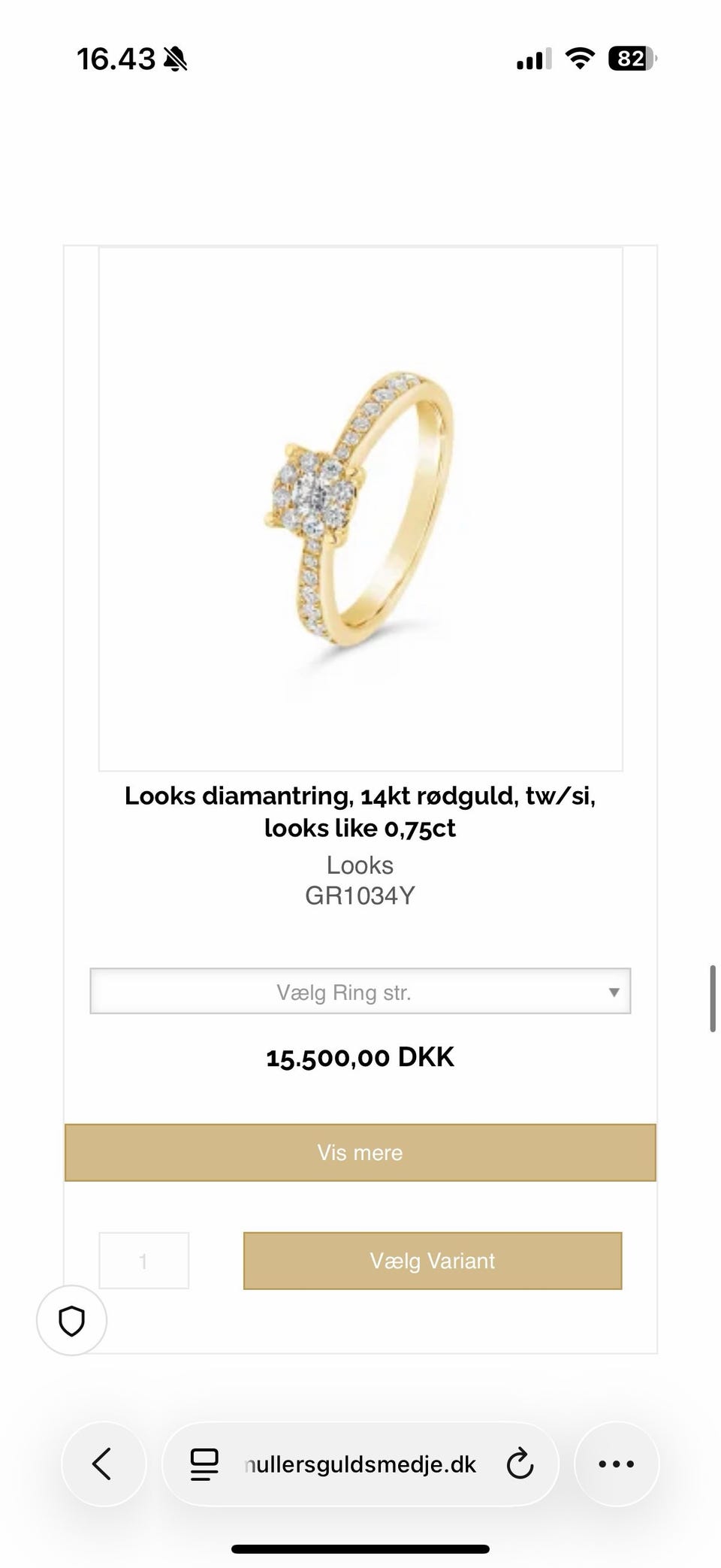Go back to the previous page

pyautogui.click(x=103, y=1464)
